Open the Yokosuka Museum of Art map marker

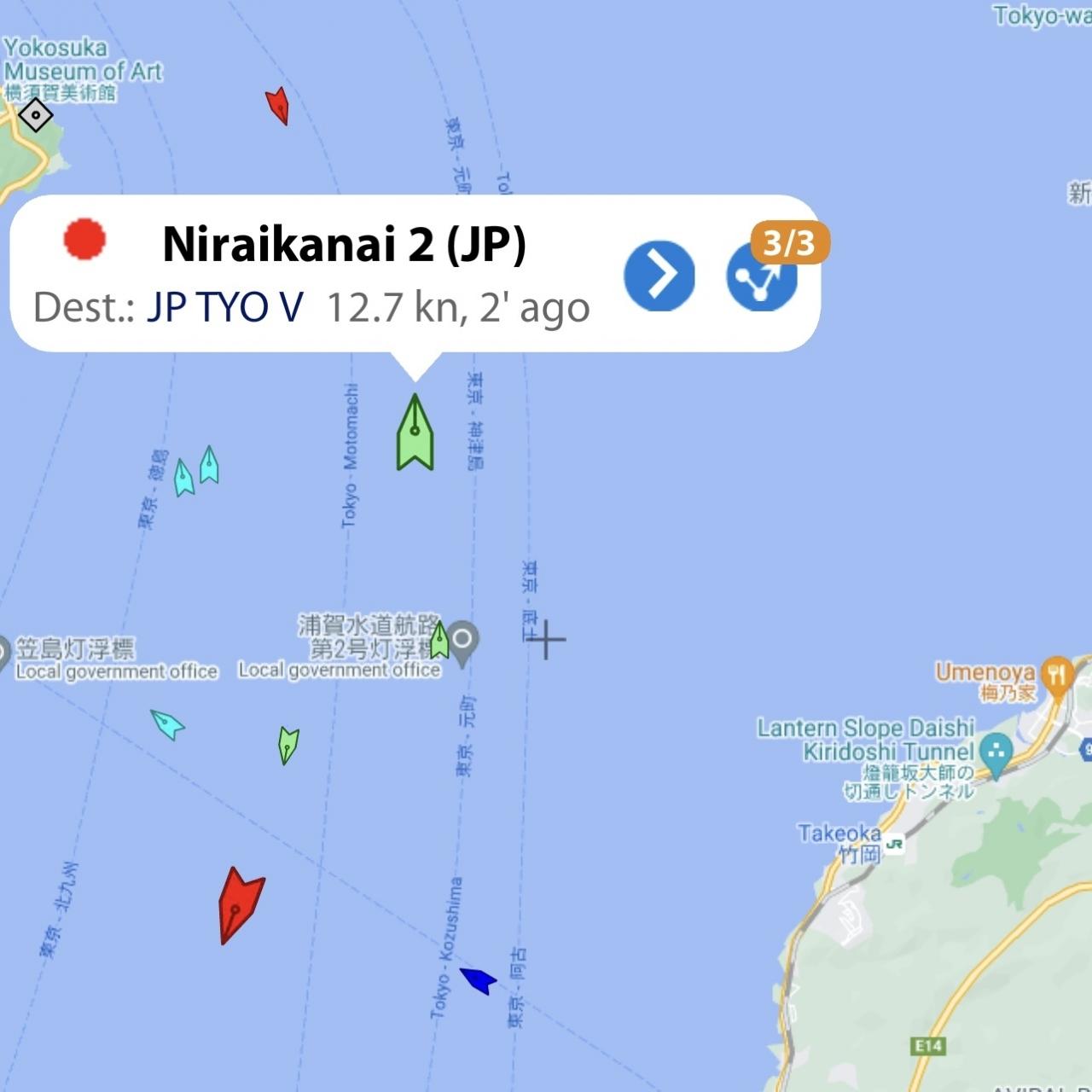point(36,115)
